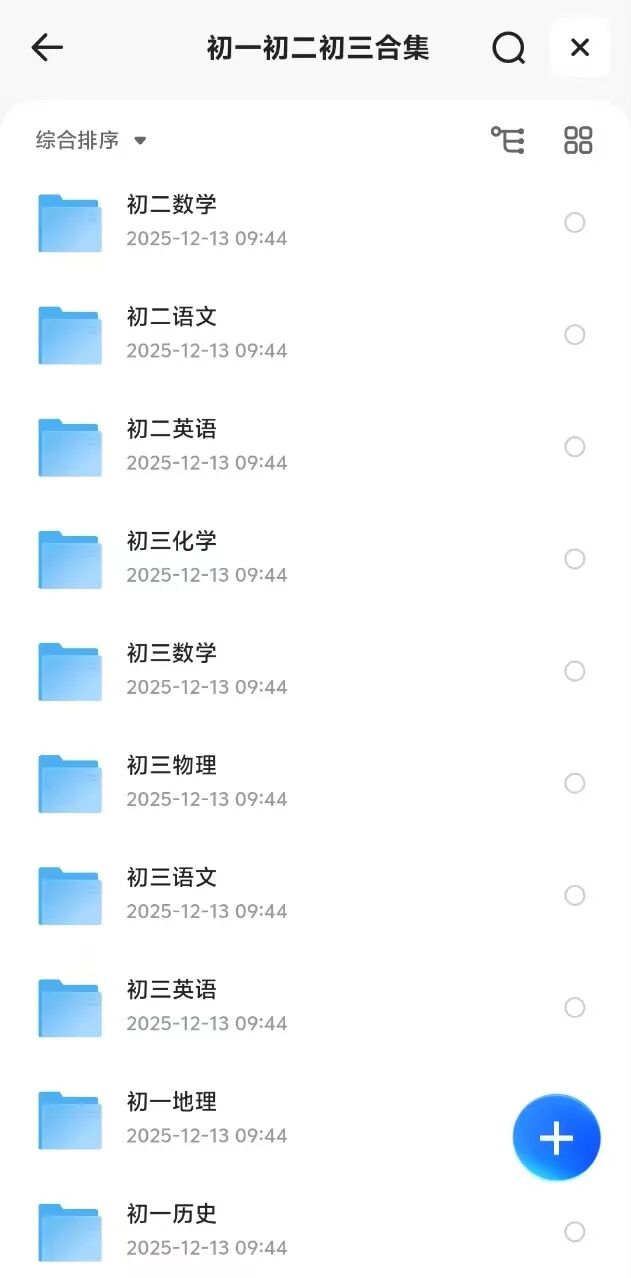This screenshot has width=631, height=1278.
Task: Close the 初一初二初三合集 page
Action: [579, 47]
